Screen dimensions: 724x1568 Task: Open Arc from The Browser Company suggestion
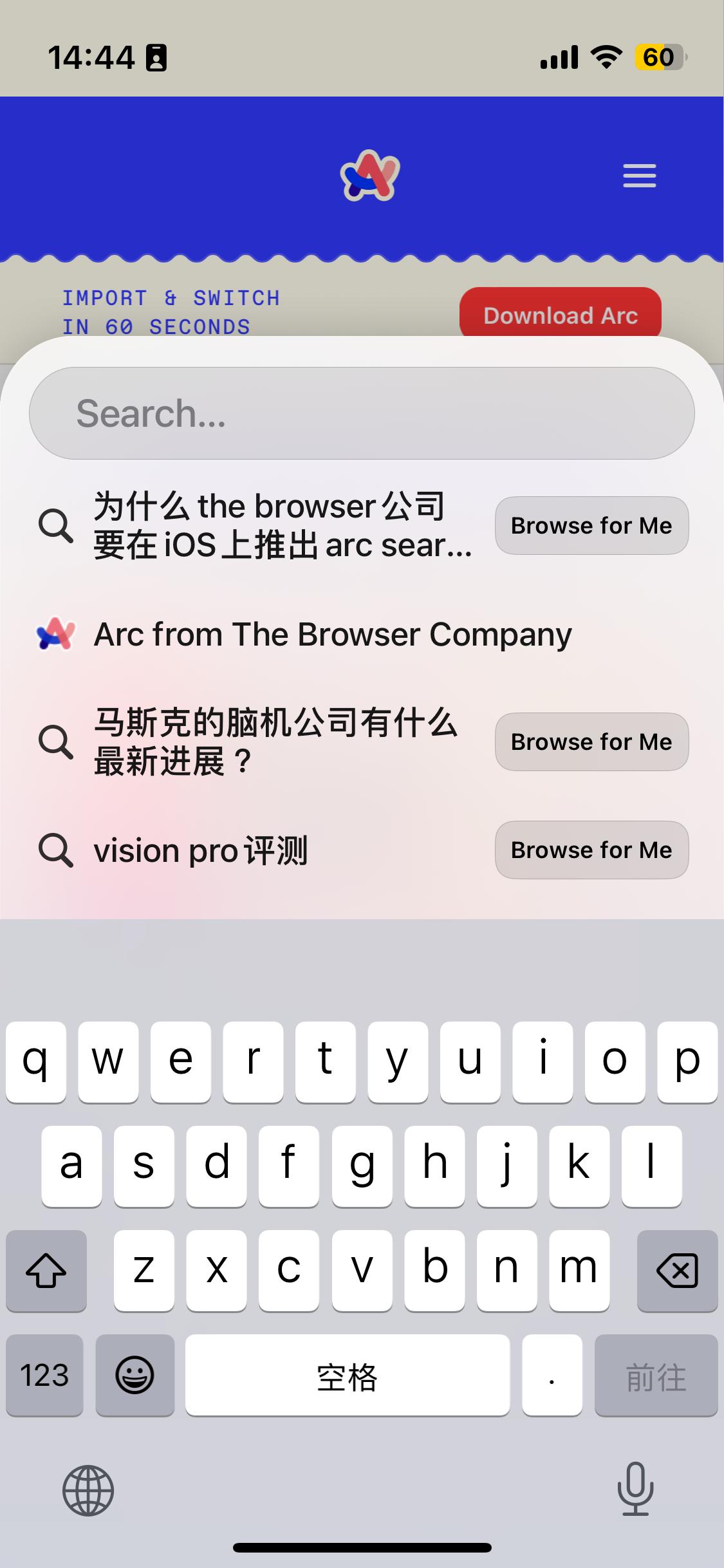[x=332, y=635]
